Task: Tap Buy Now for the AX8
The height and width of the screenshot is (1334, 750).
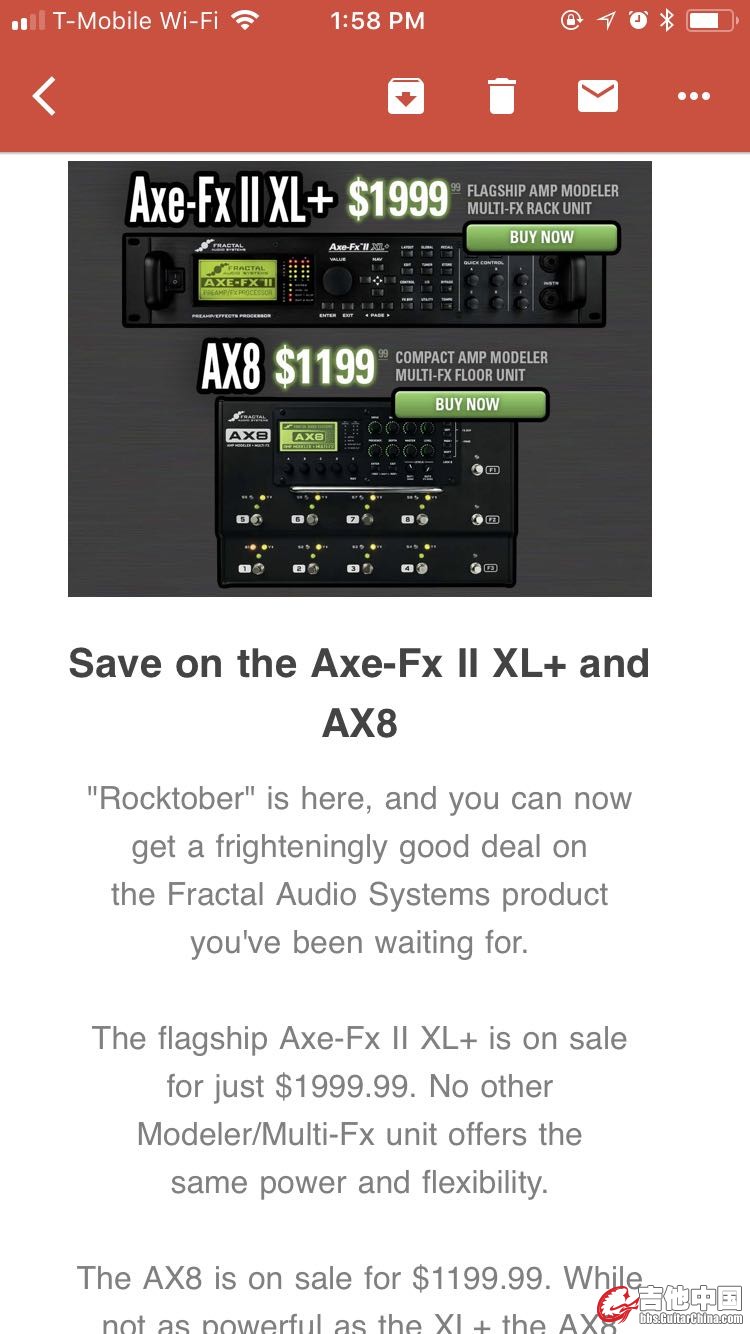Action: 468,405
